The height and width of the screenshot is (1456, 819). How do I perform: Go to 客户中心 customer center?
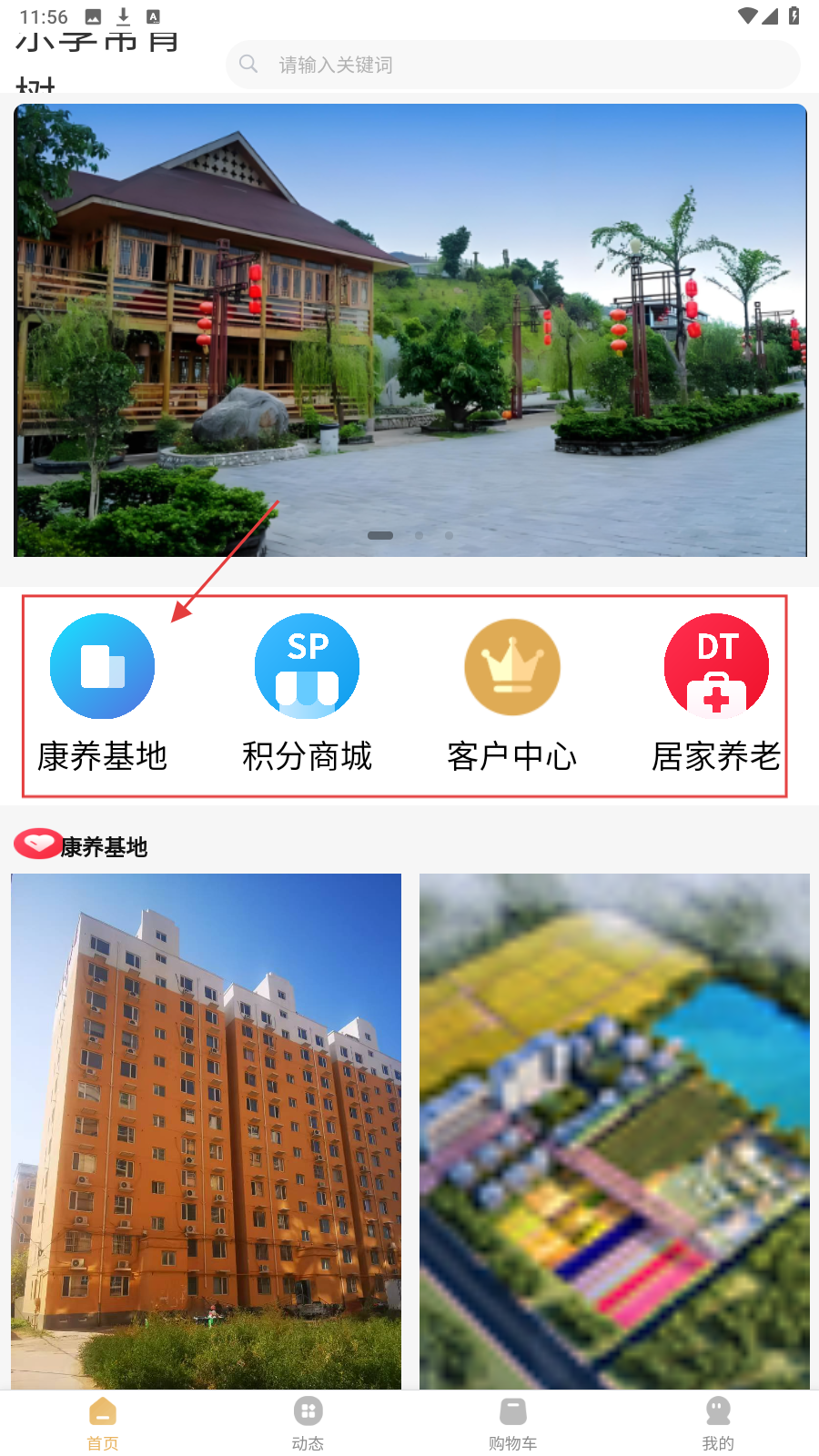click(x=511, y=693)
